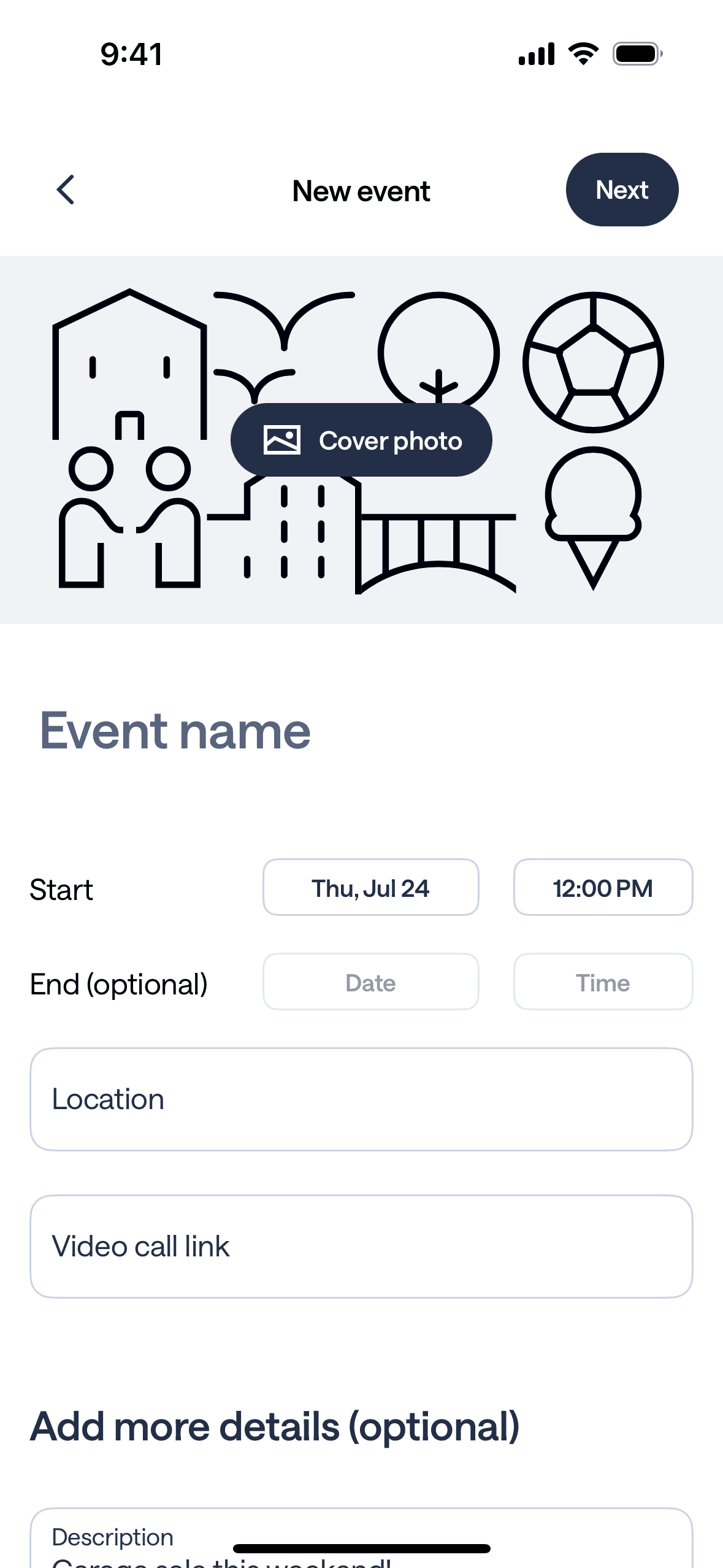Image resolution: width=723 pixels, height=1568 pixels.
Task: Tap the Next button
Action: click(621, 190)
